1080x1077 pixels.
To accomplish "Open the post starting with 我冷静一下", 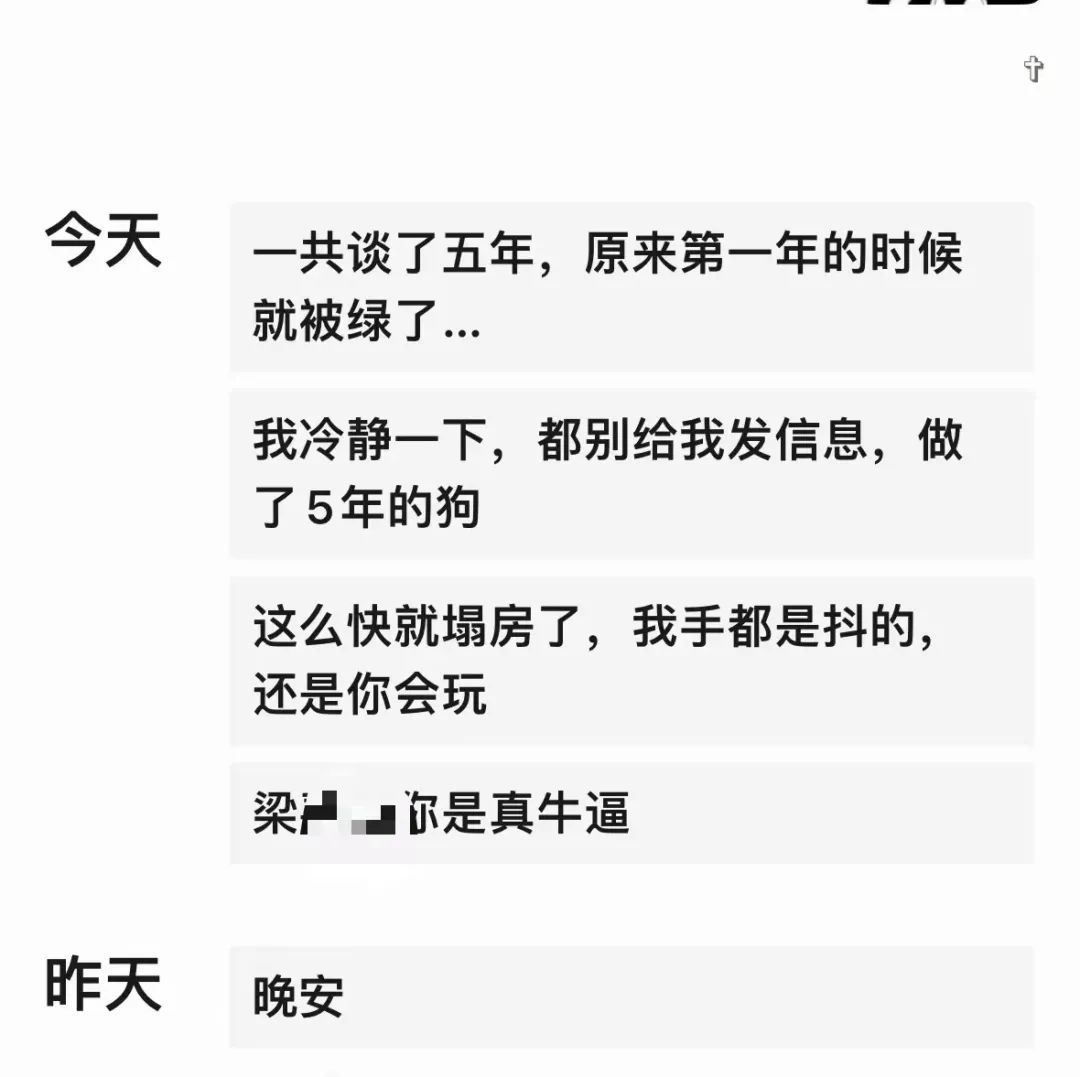I will [x=631, y=474].
